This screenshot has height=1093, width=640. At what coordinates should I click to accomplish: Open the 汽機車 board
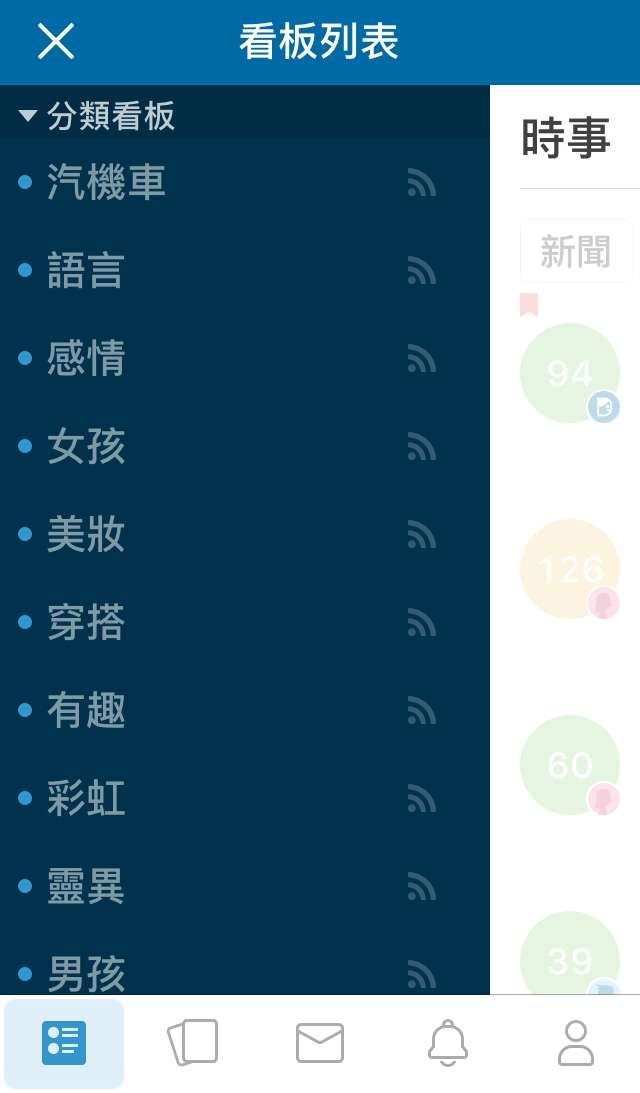tap(106, 183)
